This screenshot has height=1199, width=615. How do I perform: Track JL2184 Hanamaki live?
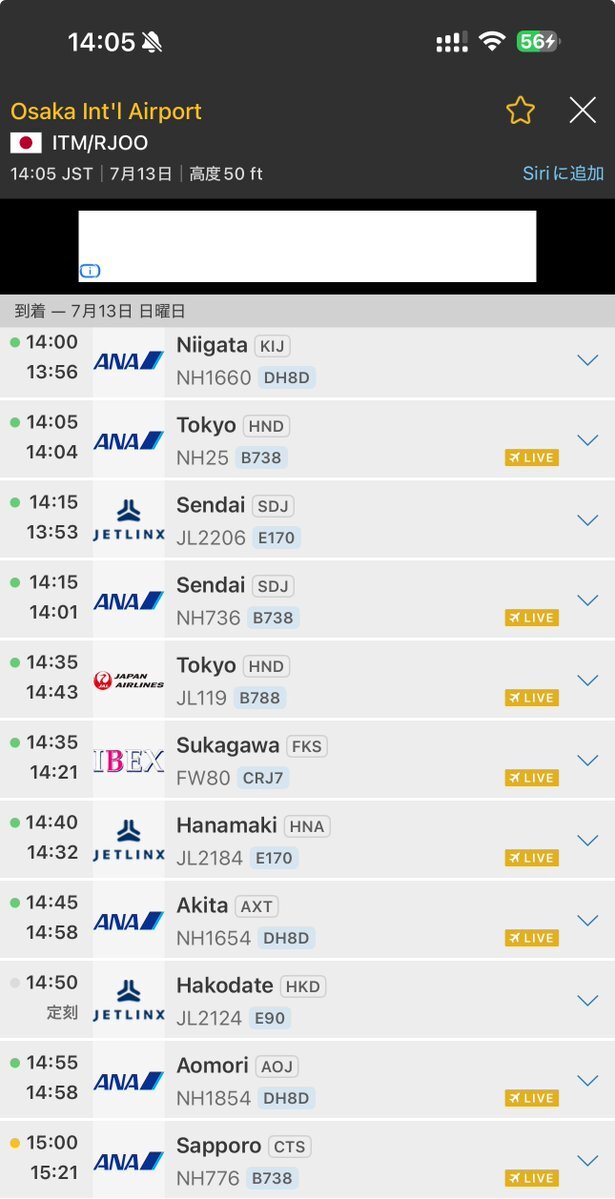[x=532, y=858]
